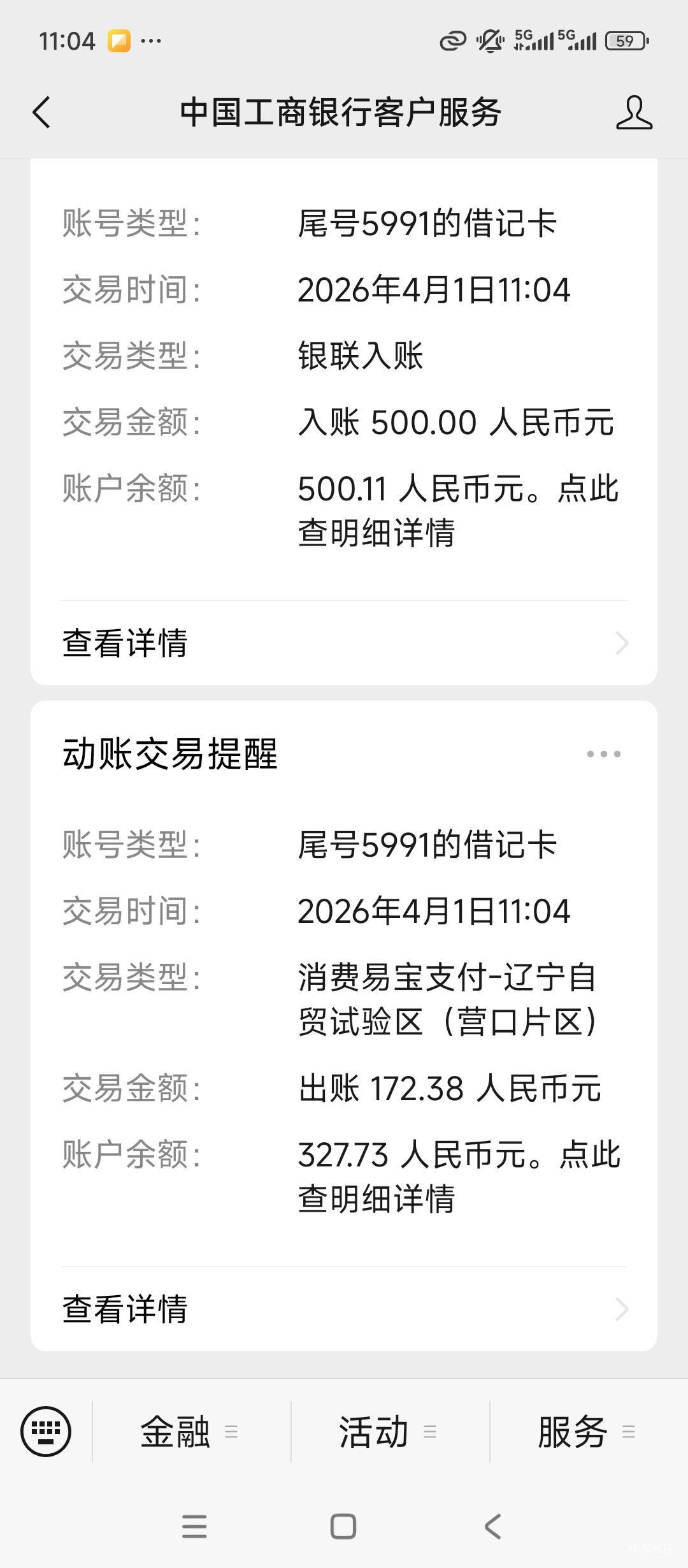Image resolution: width=688 pixels, height=1568 pixels.
Task: Expand the 金融 menu
Action: click(x=190, y=1432)
